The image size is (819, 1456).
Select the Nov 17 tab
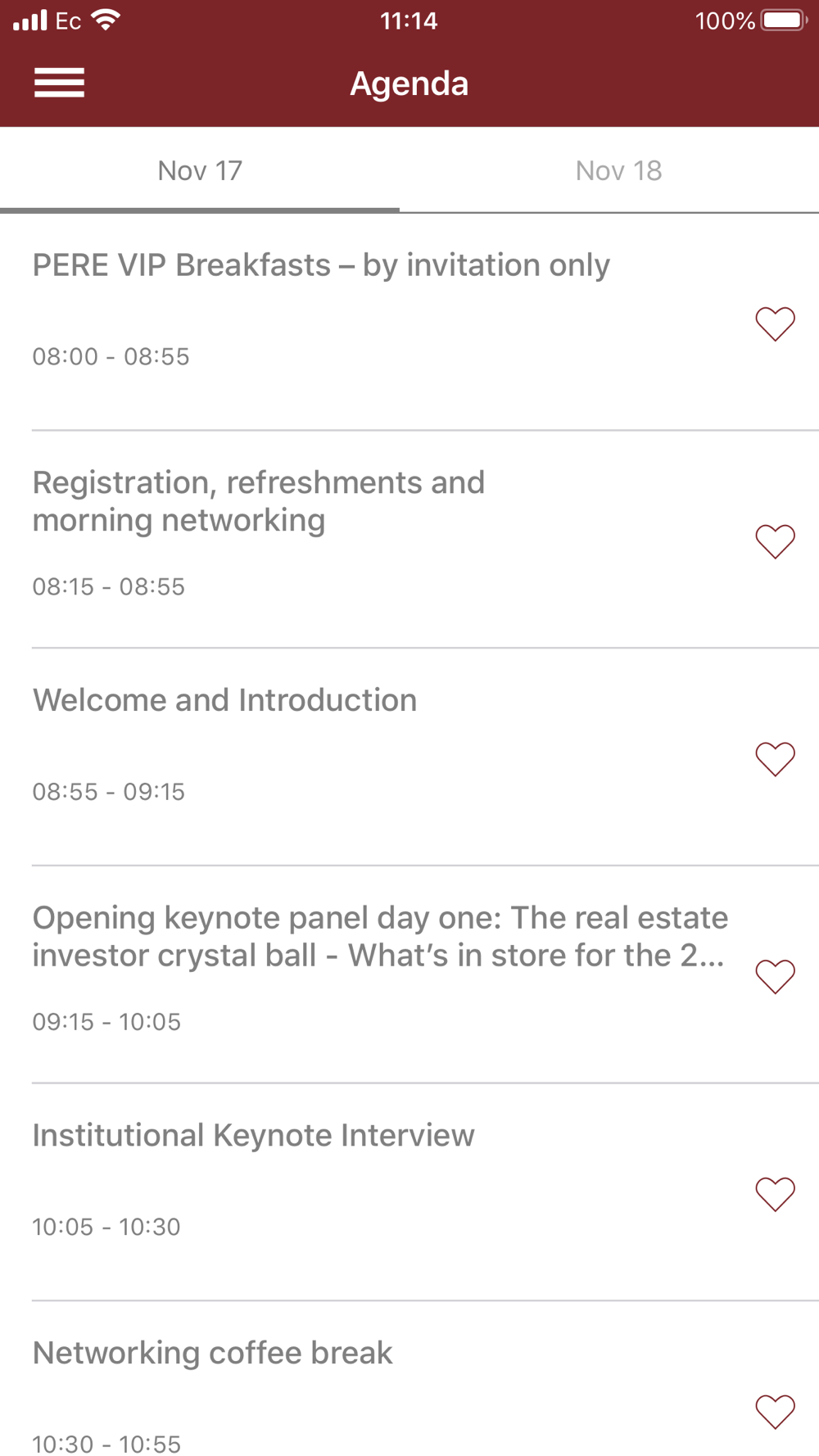[x=200, y=170]
